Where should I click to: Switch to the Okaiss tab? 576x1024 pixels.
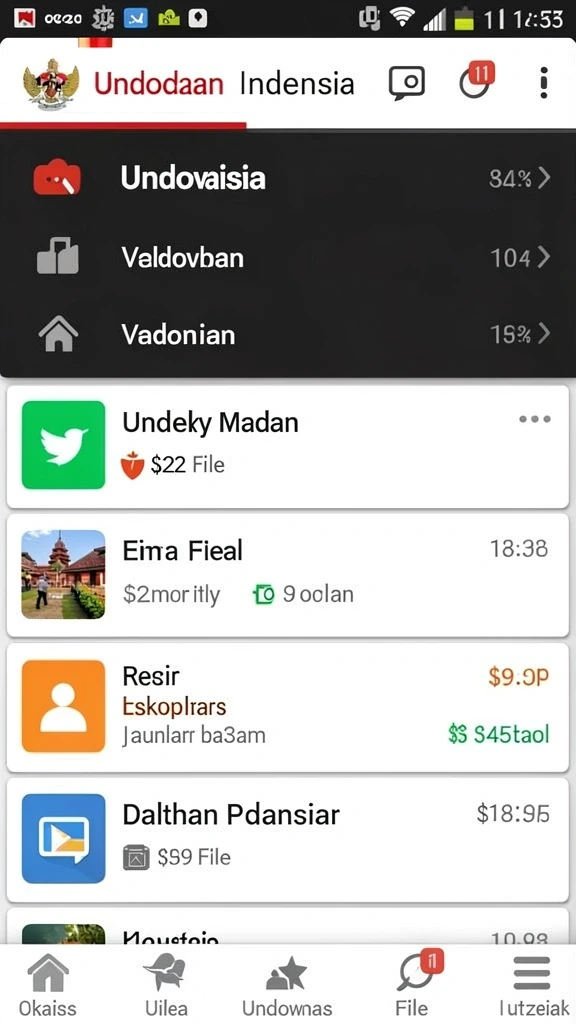click(48, 985)
